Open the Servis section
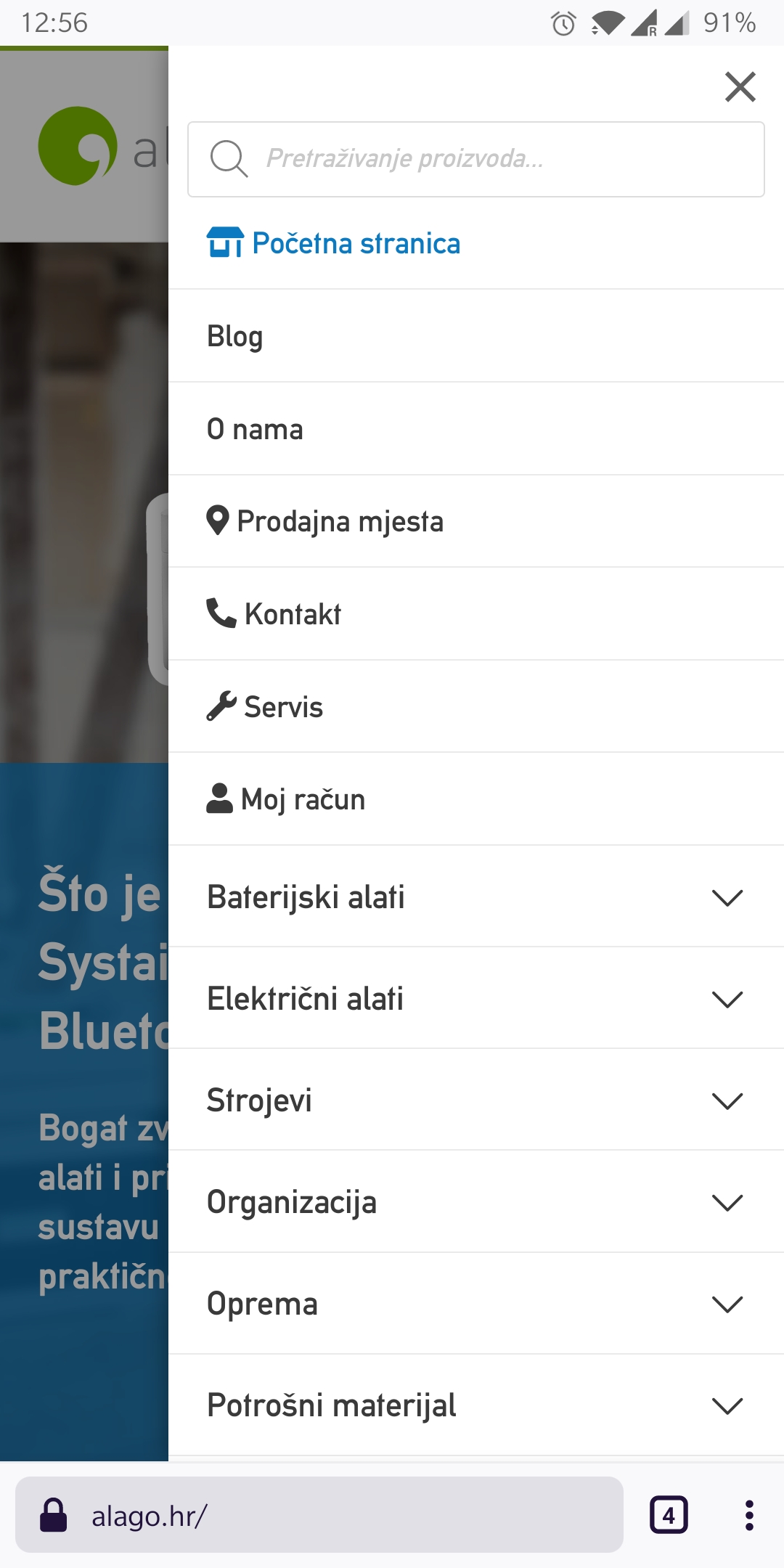784x1568 pixels. point(476,706)
